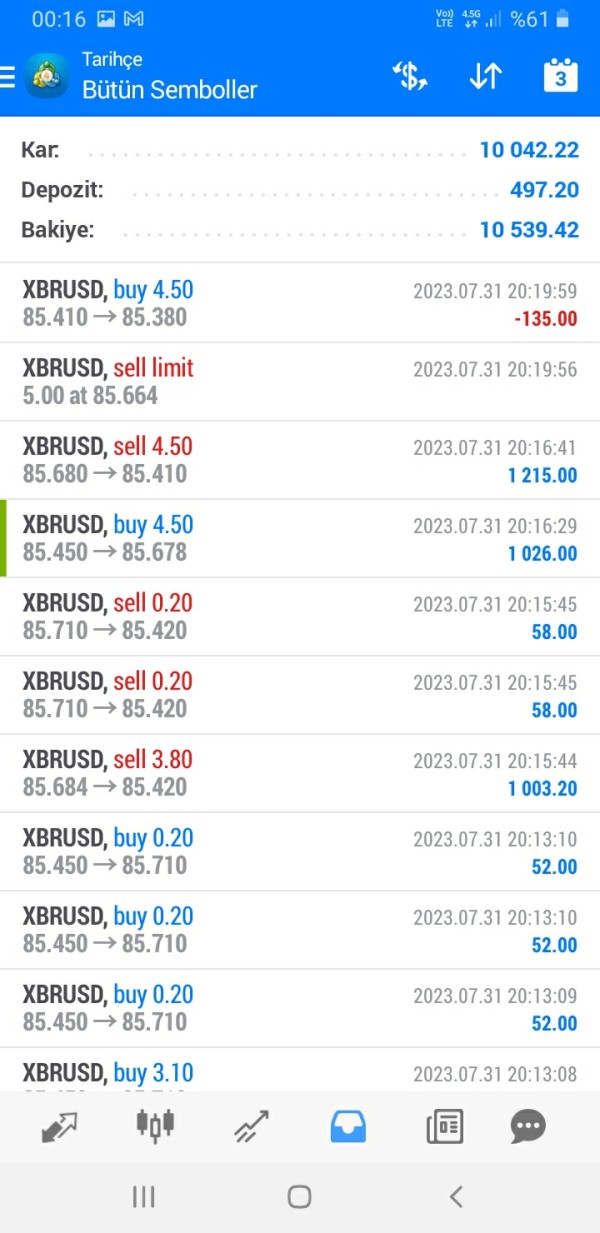Go to the phone home screen
This screenshot has height=1233, width=600.
point(299,1196)
